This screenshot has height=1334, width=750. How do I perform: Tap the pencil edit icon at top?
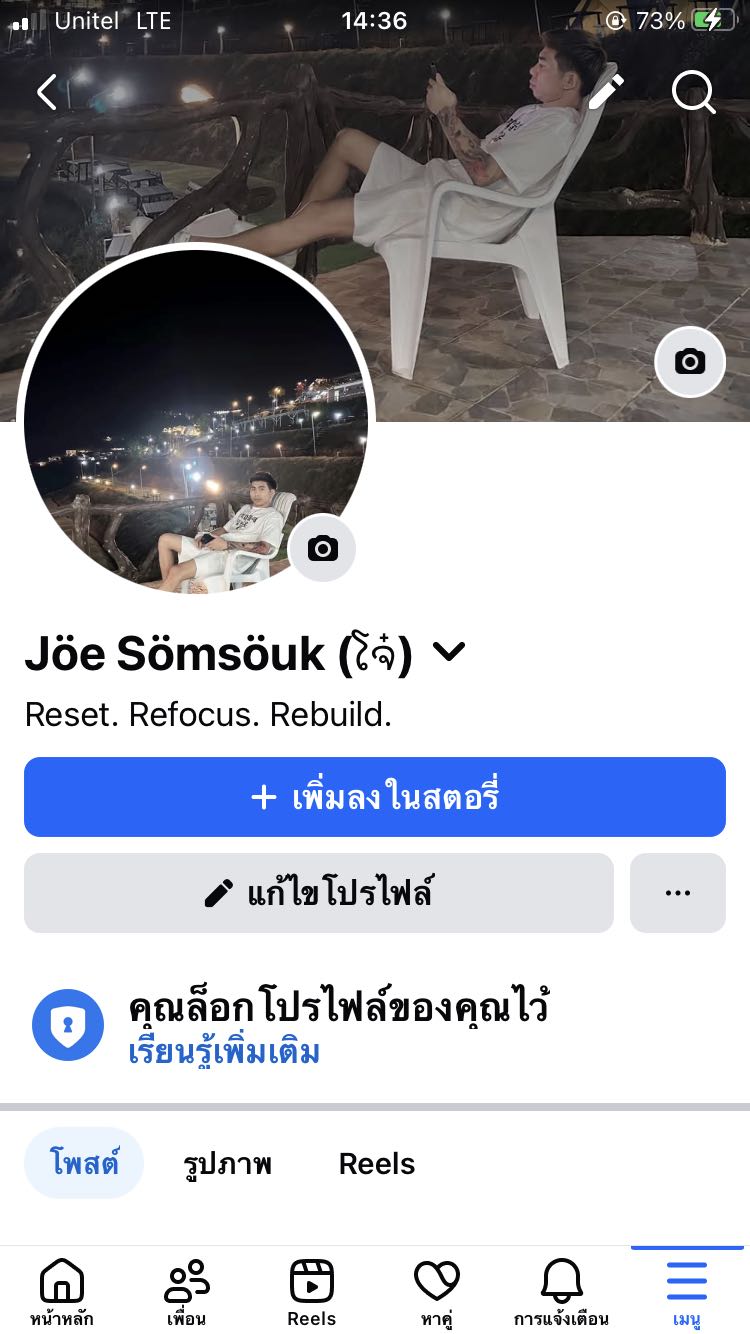[x=605, y=92]
